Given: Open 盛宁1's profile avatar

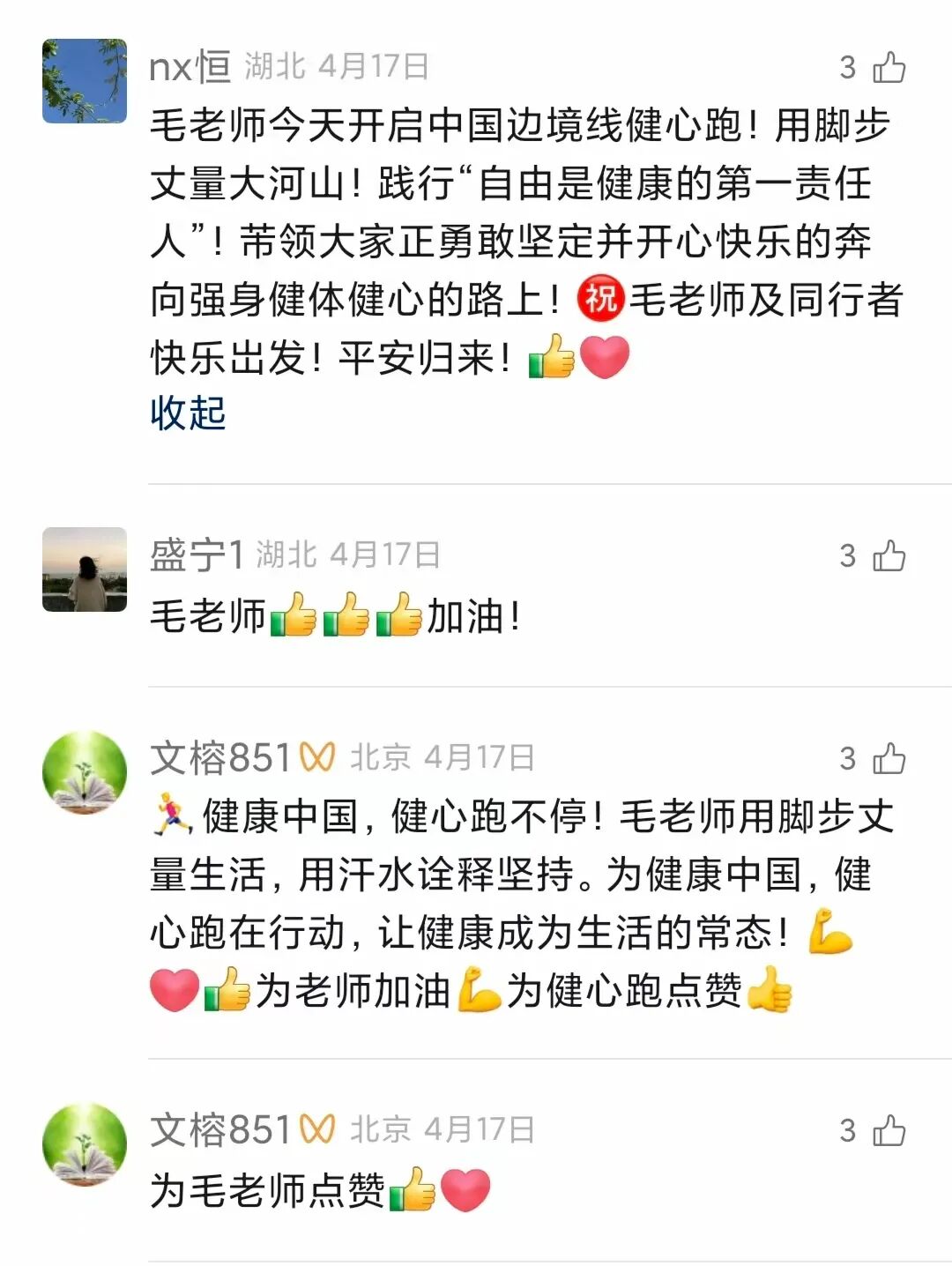Looking at the screenshot, I should [x=85, y=570].
